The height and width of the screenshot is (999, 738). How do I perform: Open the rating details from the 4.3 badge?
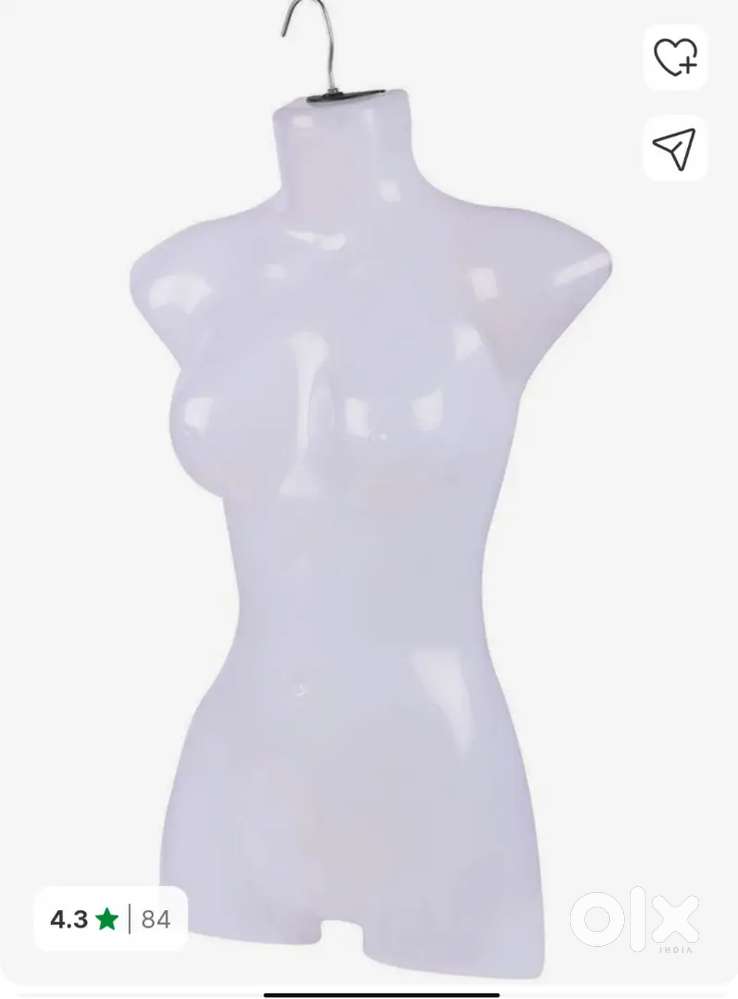click(x=108, y=919)
